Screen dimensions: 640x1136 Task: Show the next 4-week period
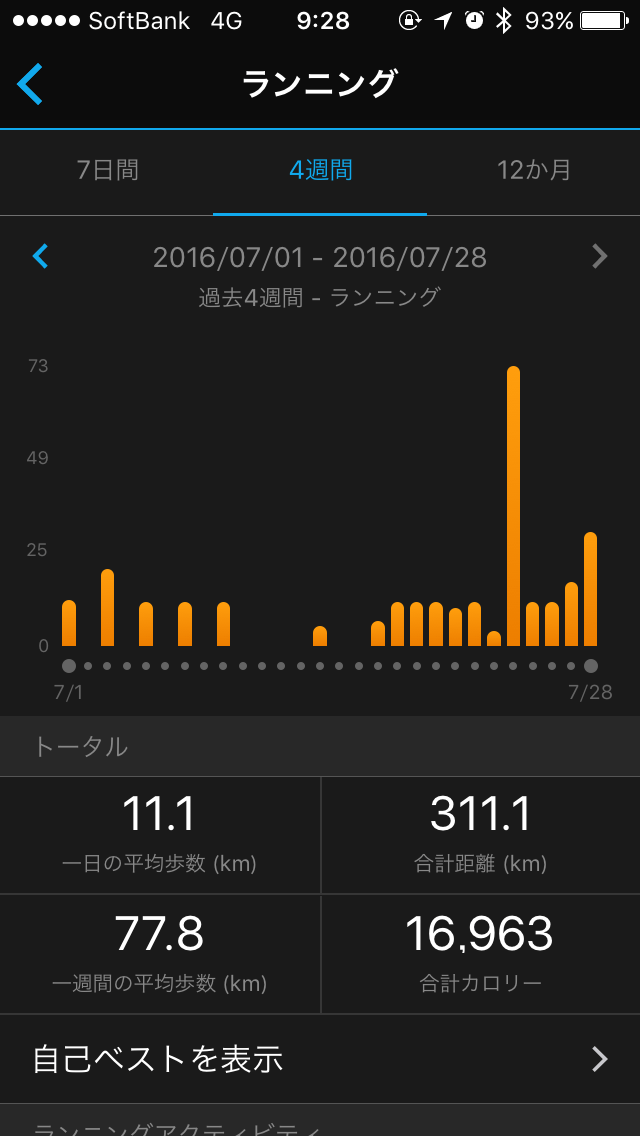599,257
